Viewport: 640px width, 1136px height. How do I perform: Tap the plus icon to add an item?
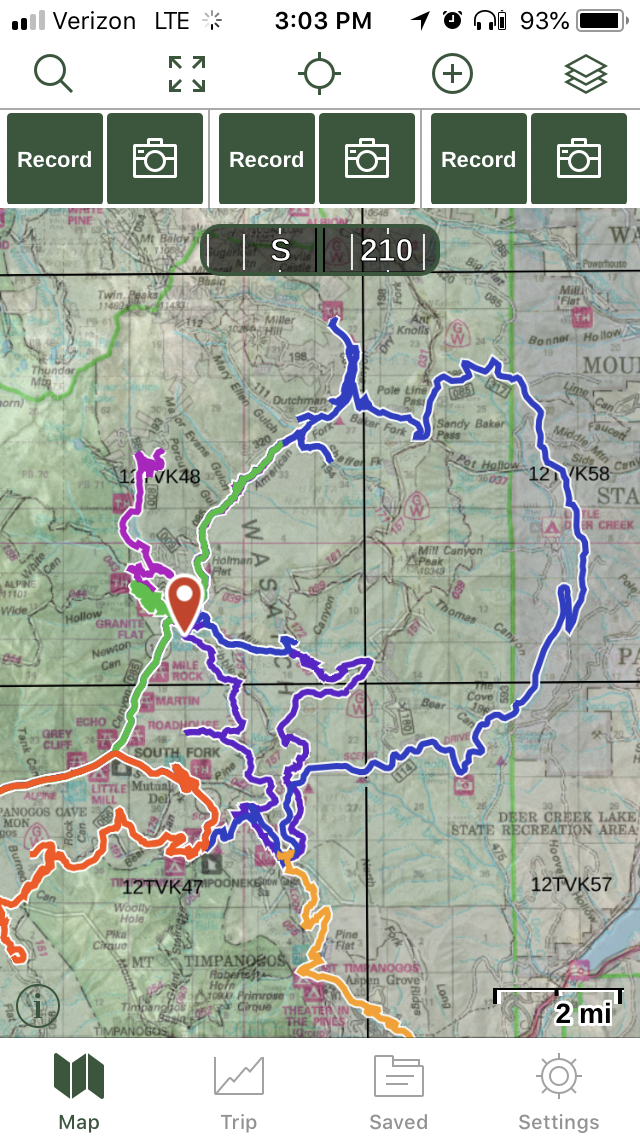(452, 74)
